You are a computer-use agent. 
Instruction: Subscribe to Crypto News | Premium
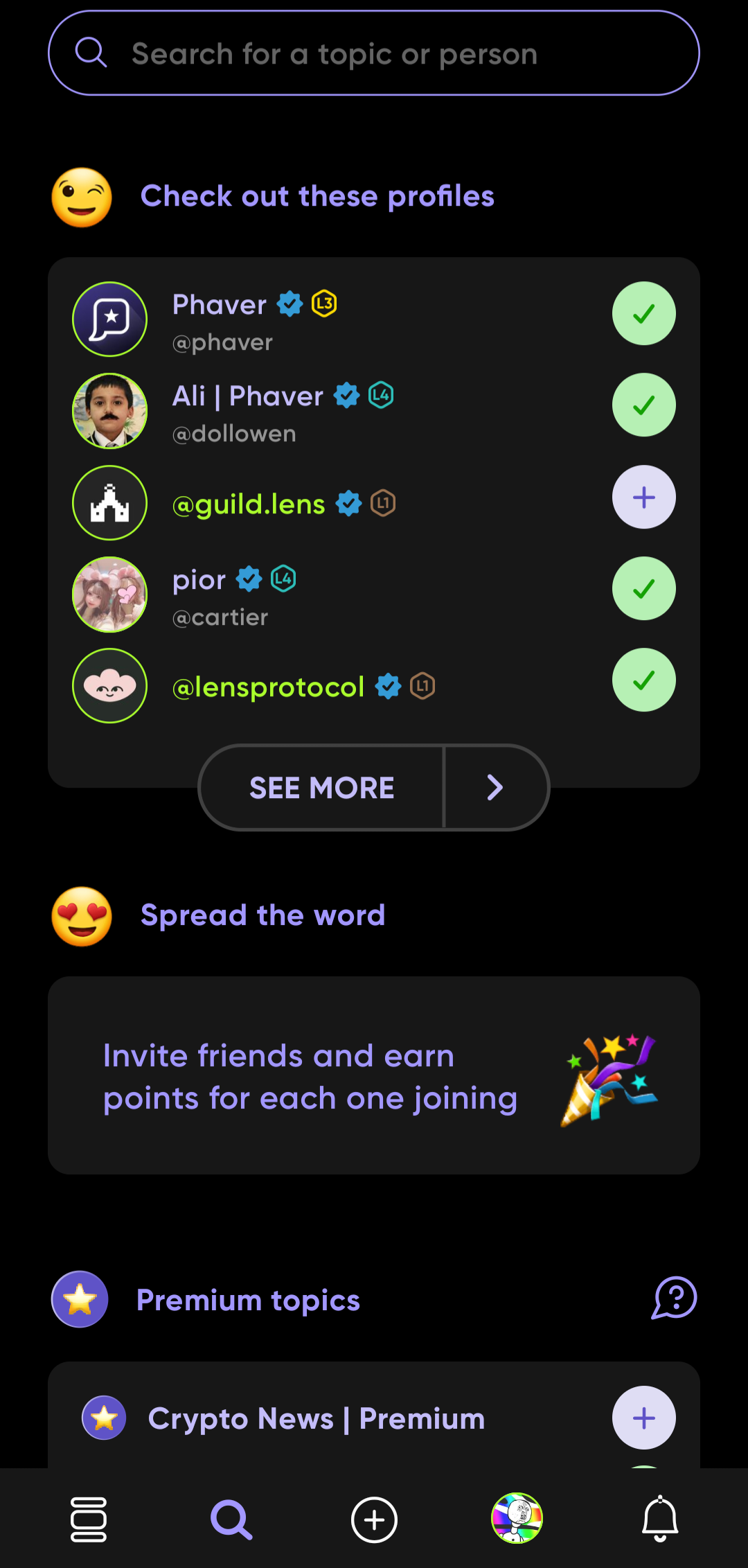643,1418
